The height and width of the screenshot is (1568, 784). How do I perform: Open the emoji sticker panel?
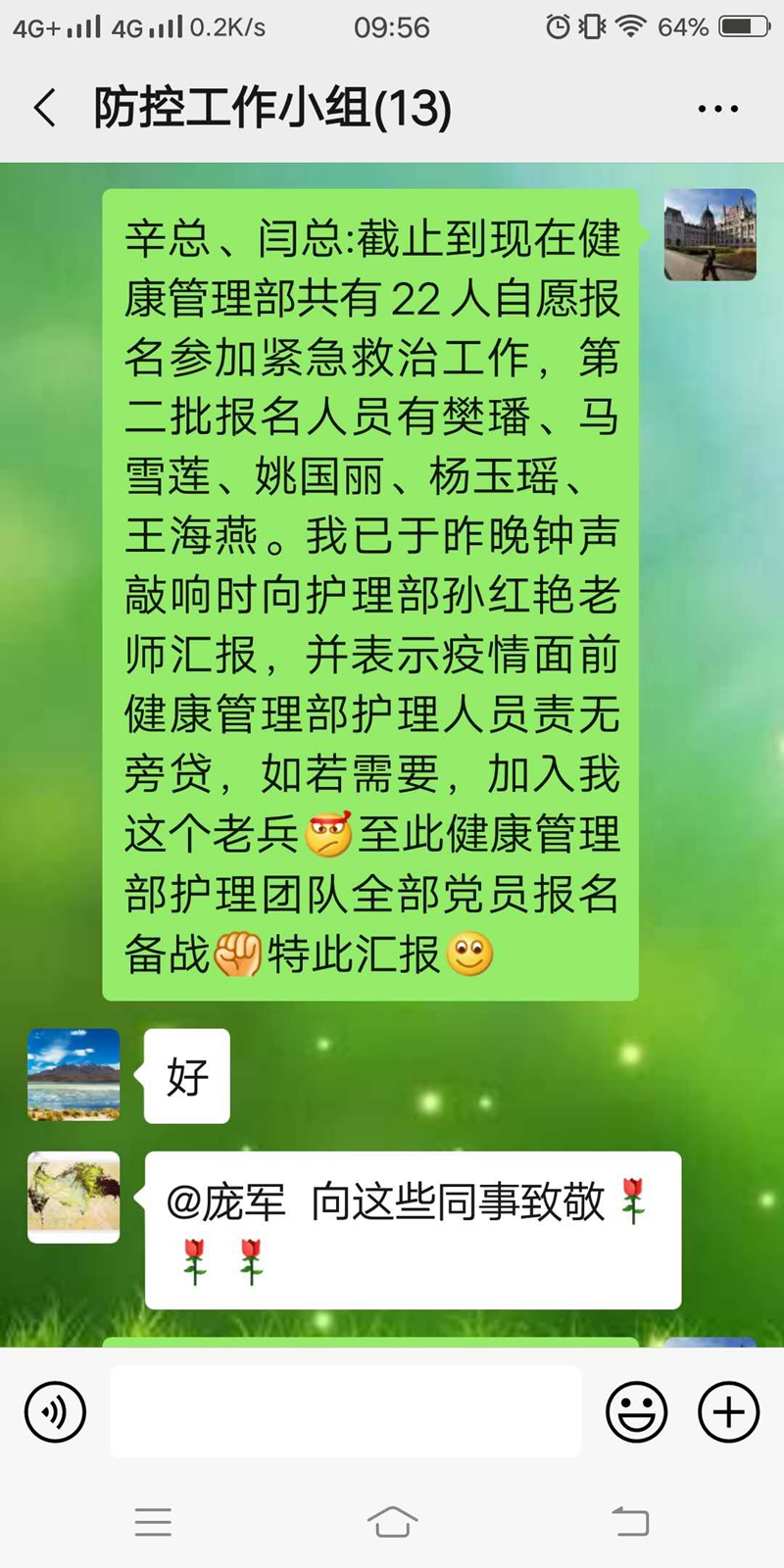(636, 1412)
